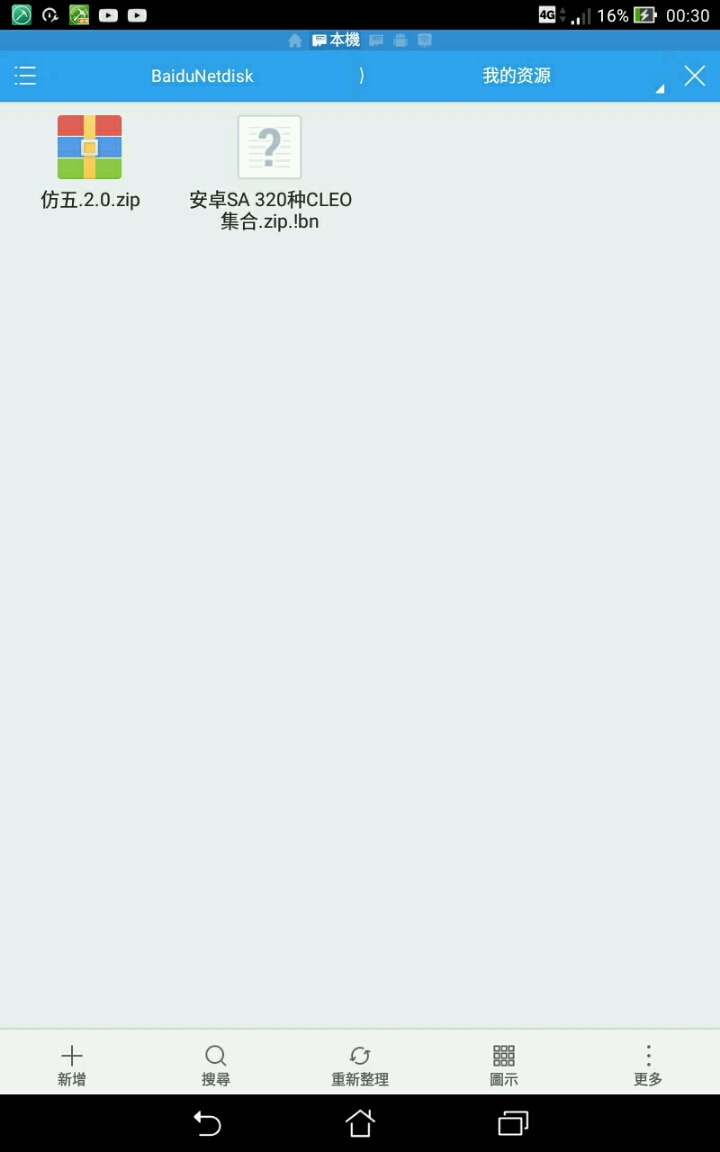Go to the BaiduNetdisk folder in path

[x=202, y=76]
